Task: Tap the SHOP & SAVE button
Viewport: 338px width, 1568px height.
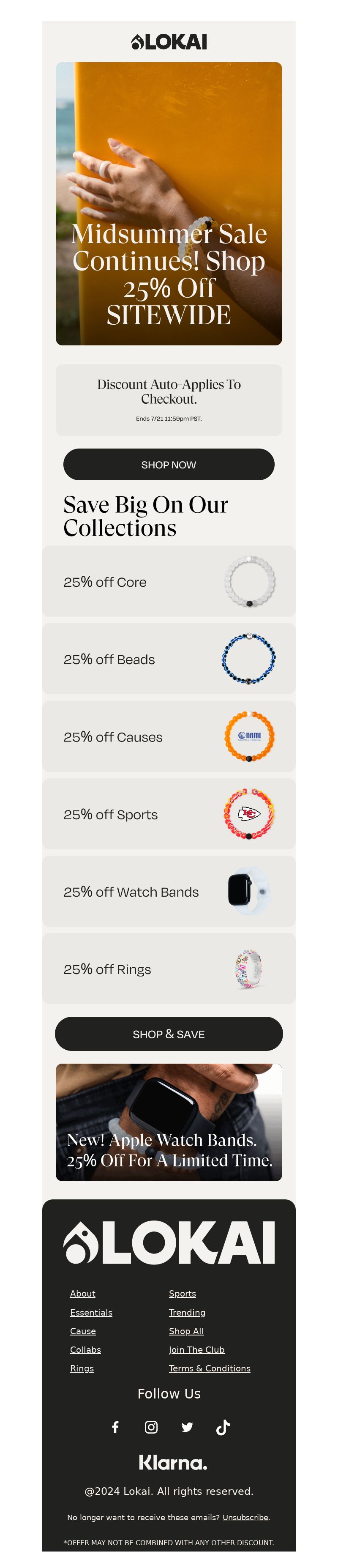Action: pos(169,1034)
